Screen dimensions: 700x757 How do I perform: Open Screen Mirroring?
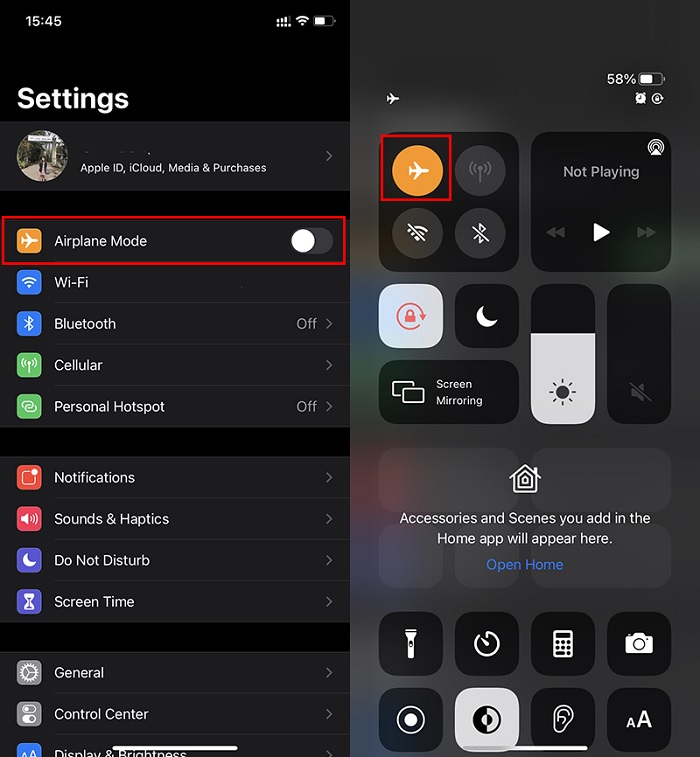[x=449, y=392]
